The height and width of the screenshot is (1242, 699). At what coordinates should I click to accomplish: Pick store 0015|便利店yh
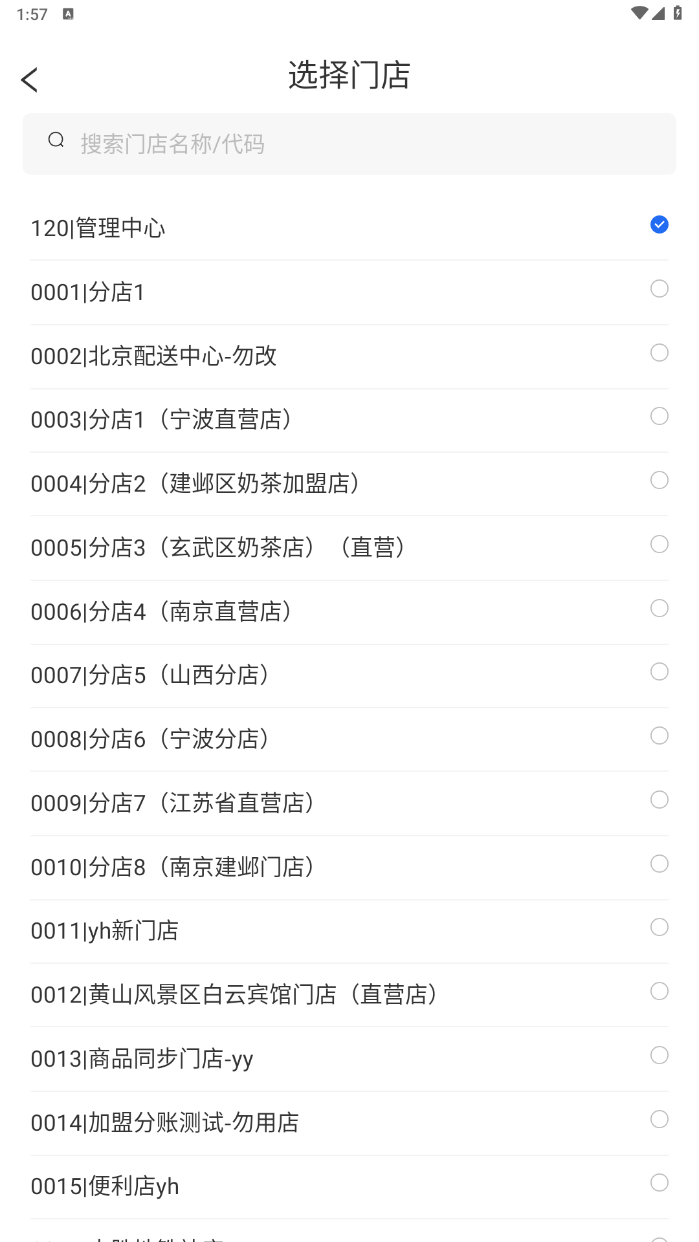[349, 1187]
